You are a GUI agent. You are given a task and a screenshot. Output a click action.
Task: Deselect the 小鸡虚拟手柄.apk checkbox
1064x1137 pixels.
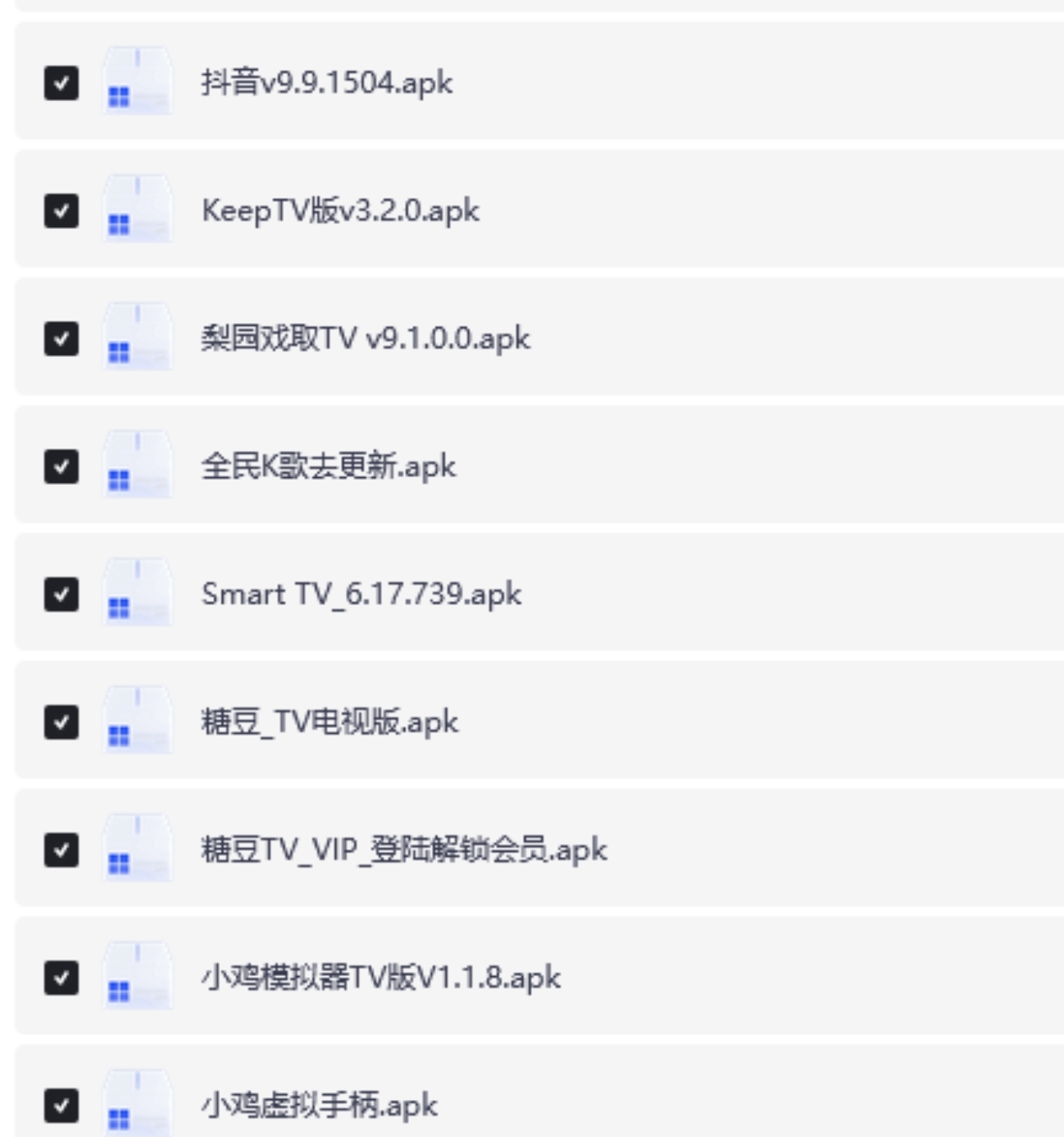(x=61, y=1105)
